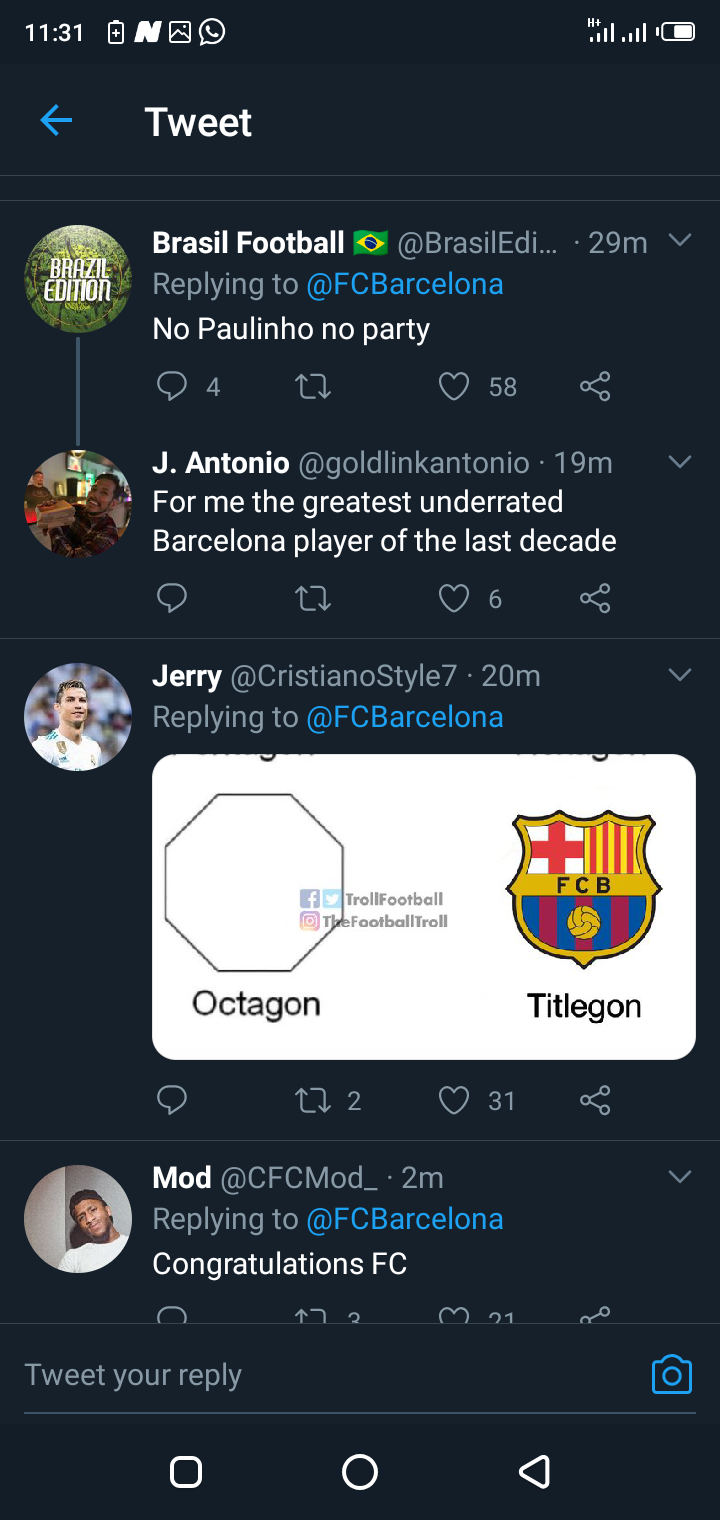Open the Octagon Titlegon image in Jerry's tweet
This screenshot has height=1520, width=720.
click(x=423, y=906)
